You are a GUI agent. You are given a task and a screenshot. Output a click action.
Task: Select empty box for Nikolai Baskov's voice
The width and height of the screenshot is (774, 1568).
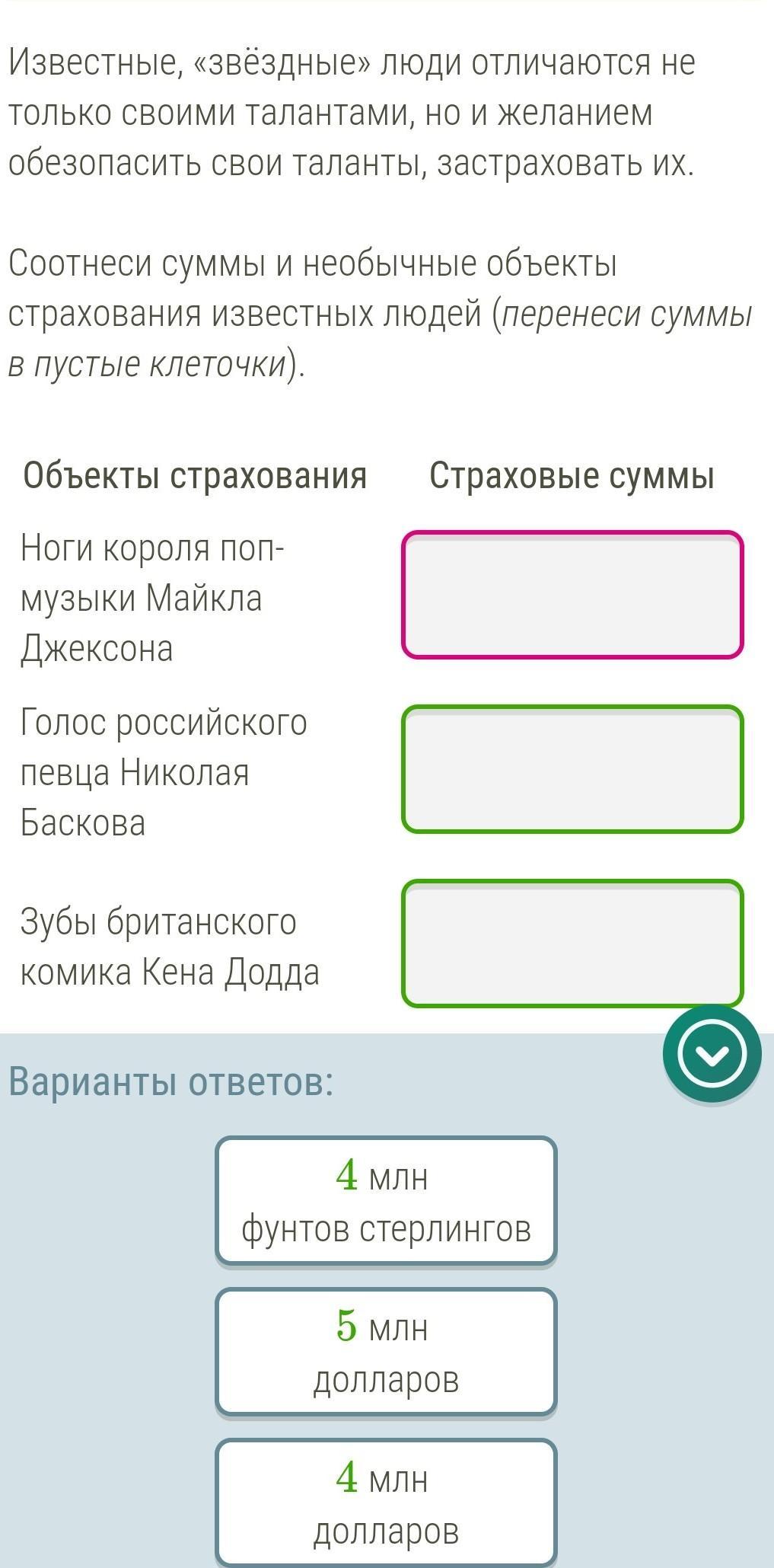tap(572, 769)
